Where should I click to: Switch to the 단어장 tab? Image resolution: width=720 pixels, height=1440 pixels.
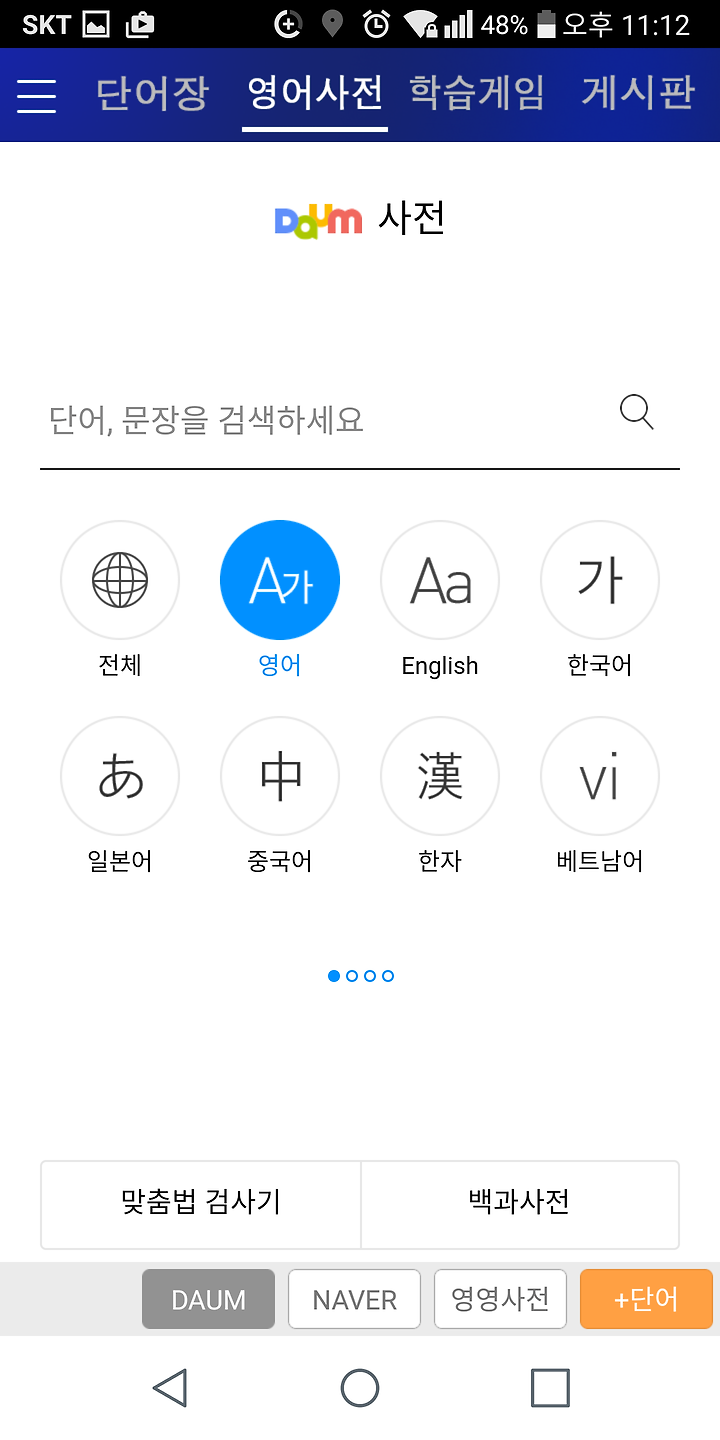(x=152, y=94)
